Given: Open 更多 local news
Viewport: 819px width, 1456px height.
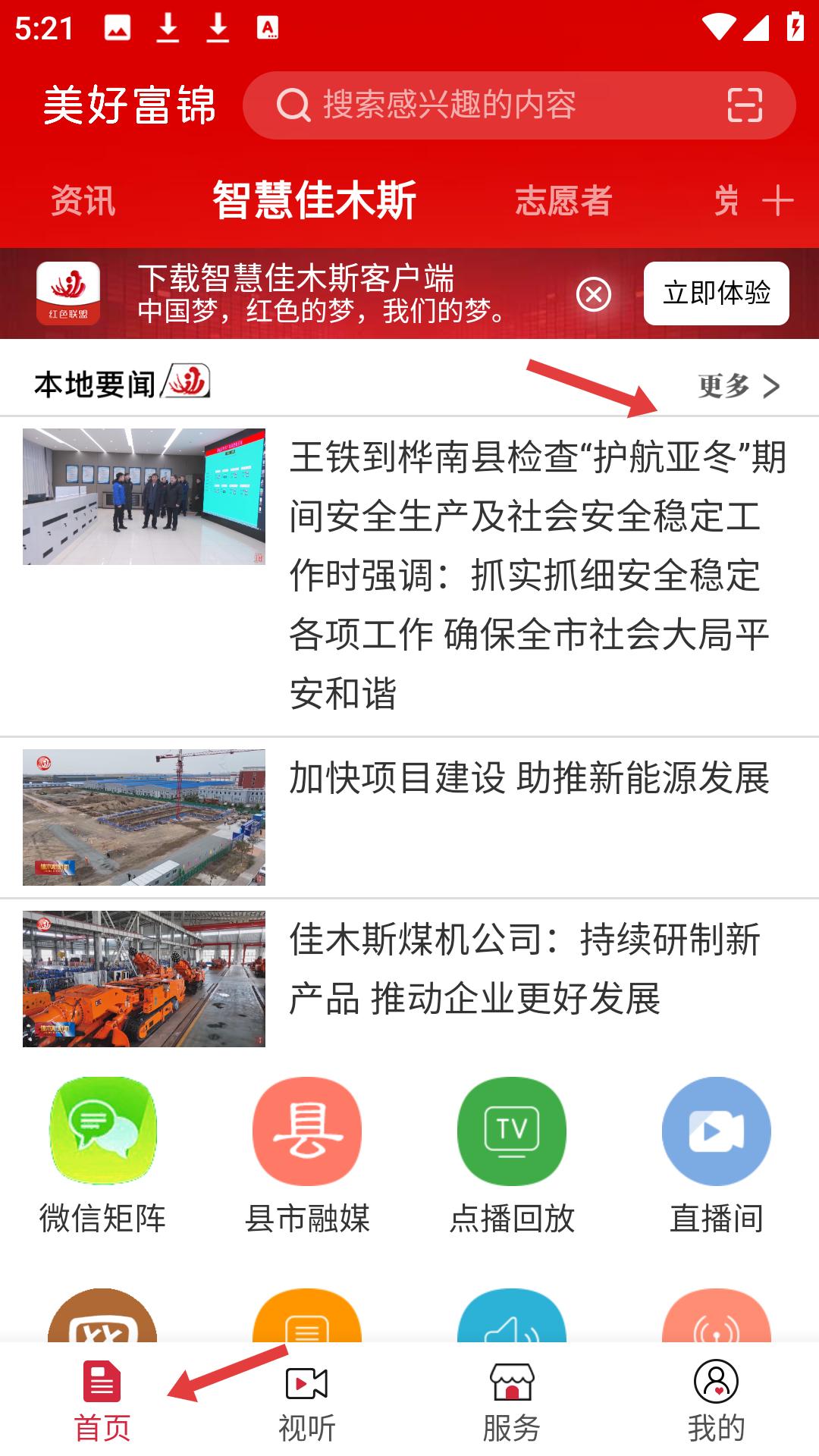Looking at the screenshot, I should [x=738, y=386].
